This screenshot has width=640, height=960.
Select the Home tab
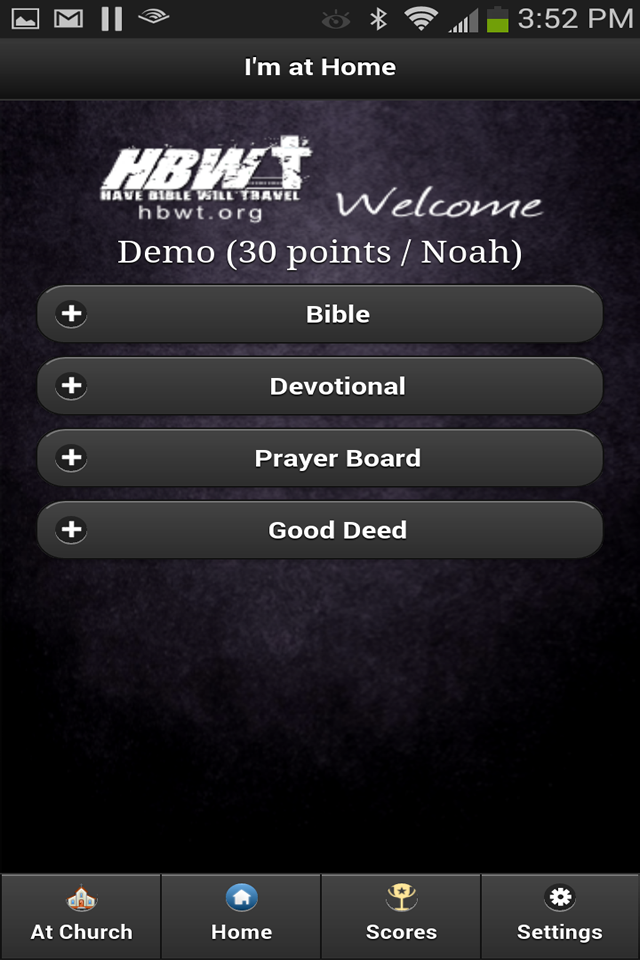pyautogui.click(x=241, y=916)
